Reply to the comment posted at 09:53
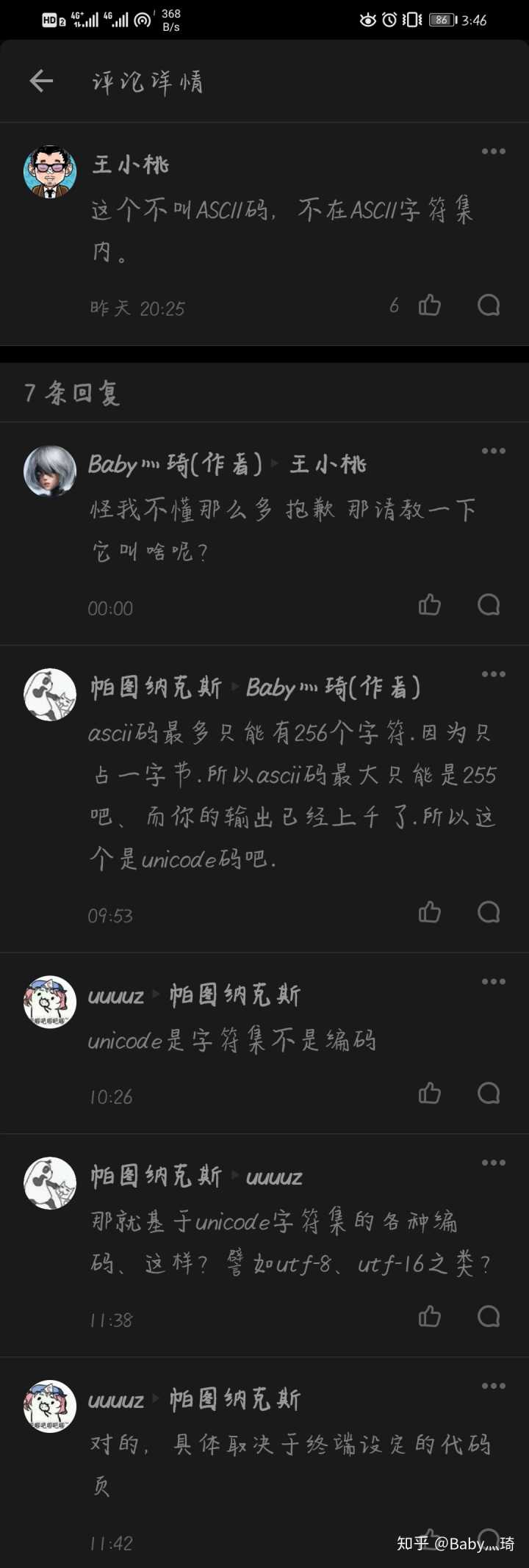The height and width of the screenshot is (1568, 529). 489,912
